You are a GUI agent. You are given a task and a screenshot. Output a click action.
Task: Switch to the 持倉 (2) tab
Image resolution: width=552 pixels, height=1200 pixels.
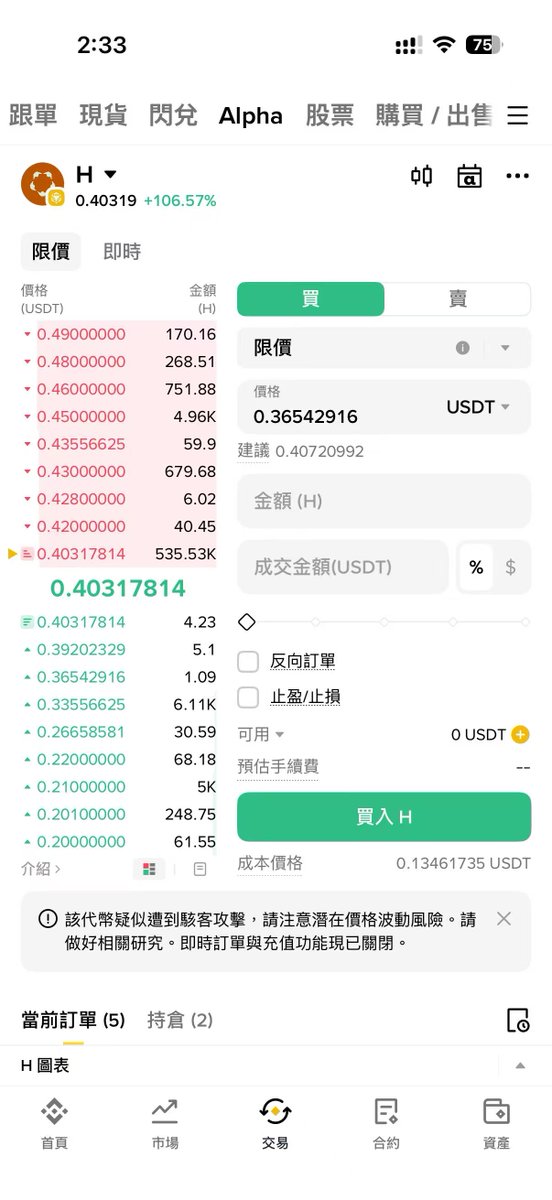pos(180,1020)
